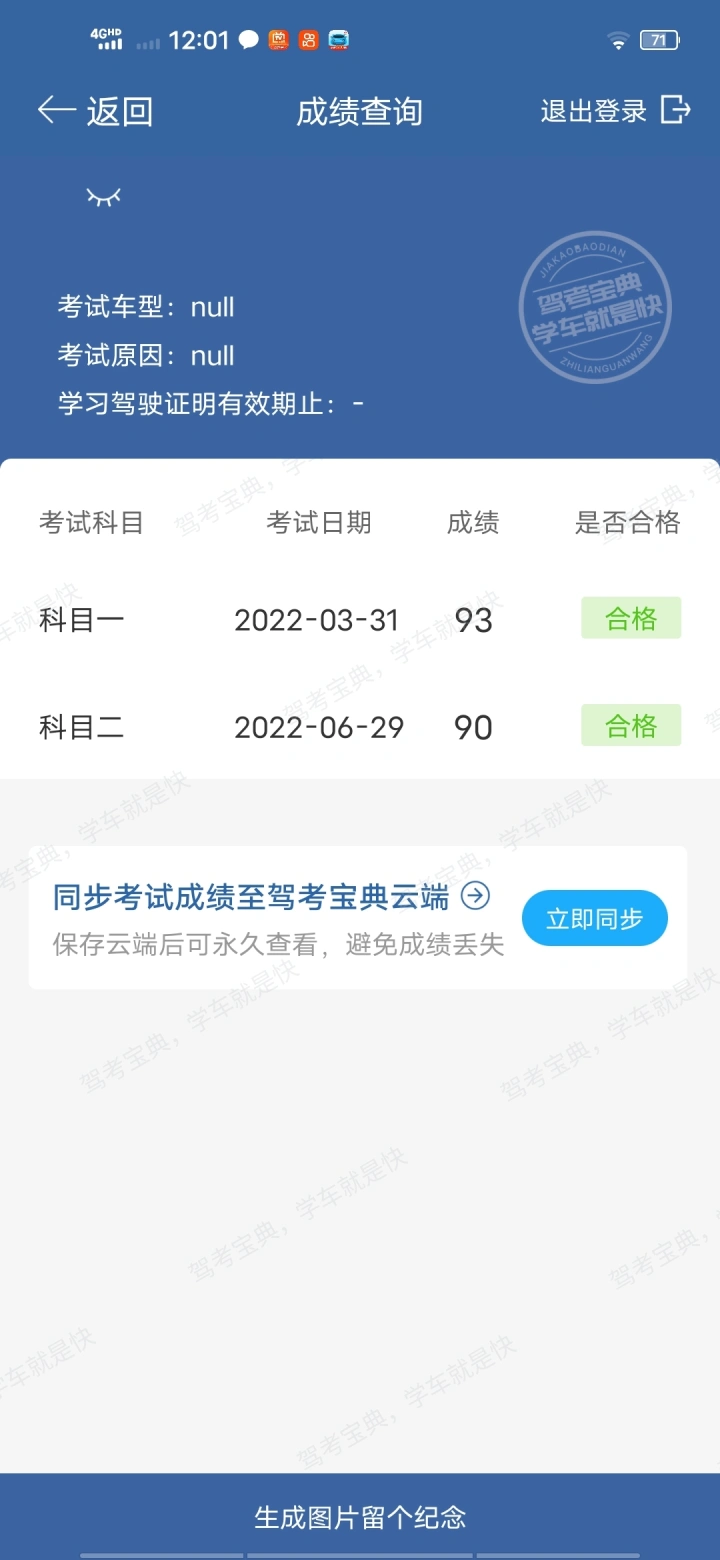Go back using the 返回 arrow
Viewport: 720px width, 1560px height.
[95, 110]
